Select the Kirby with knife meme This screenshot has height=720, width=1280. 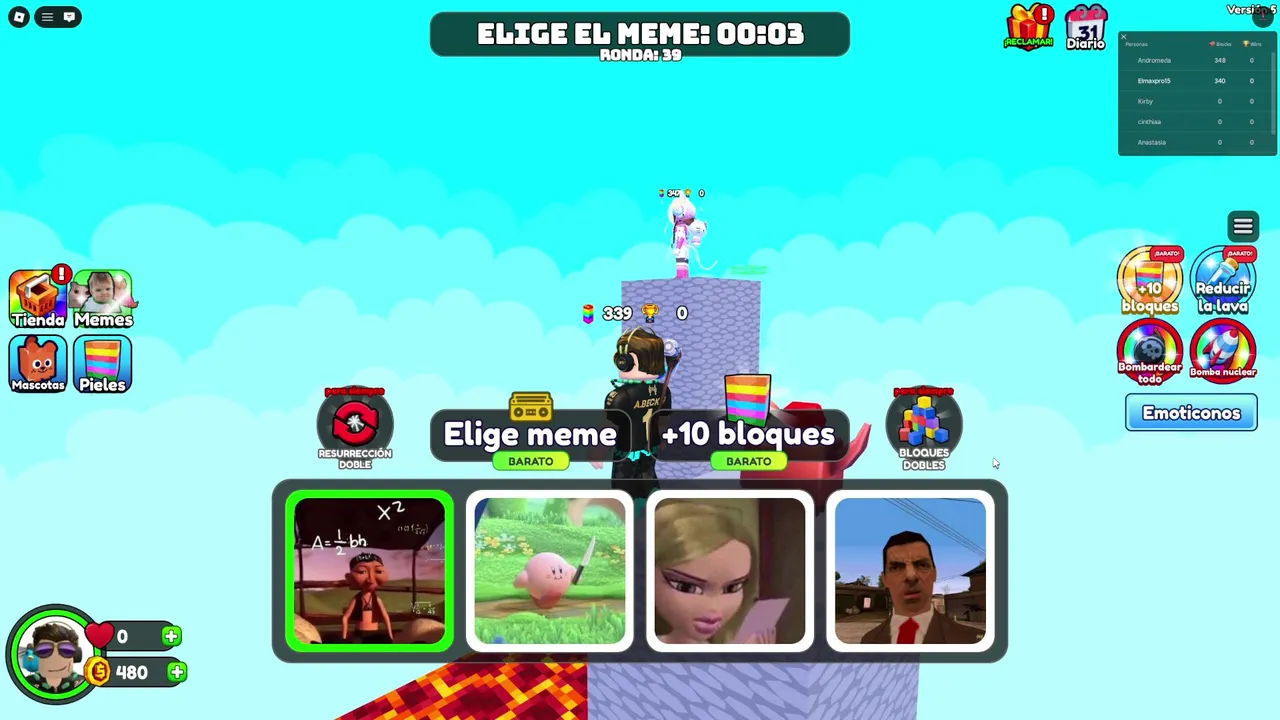(550, 571)
